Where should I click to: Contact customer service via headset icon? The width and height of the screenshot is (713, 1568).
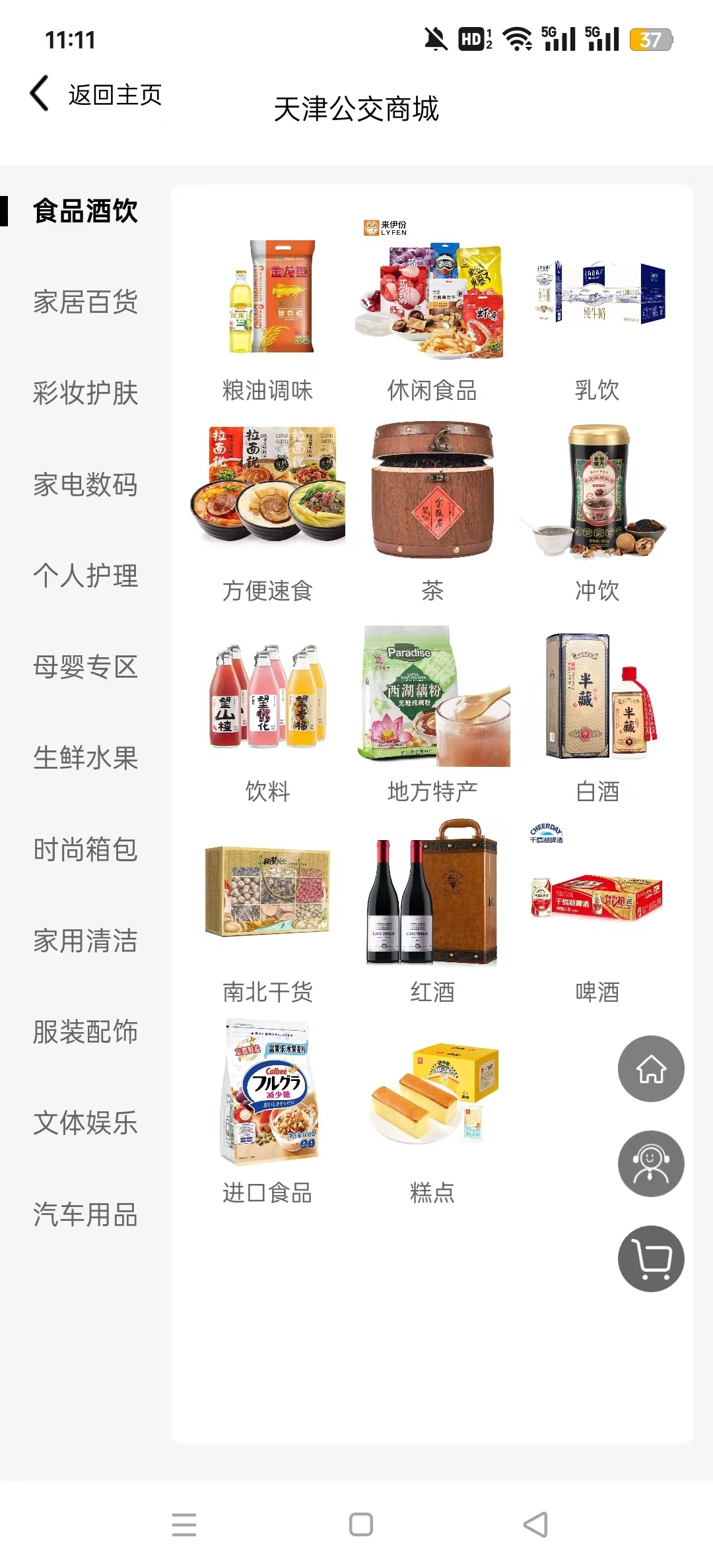(651, 1163)
